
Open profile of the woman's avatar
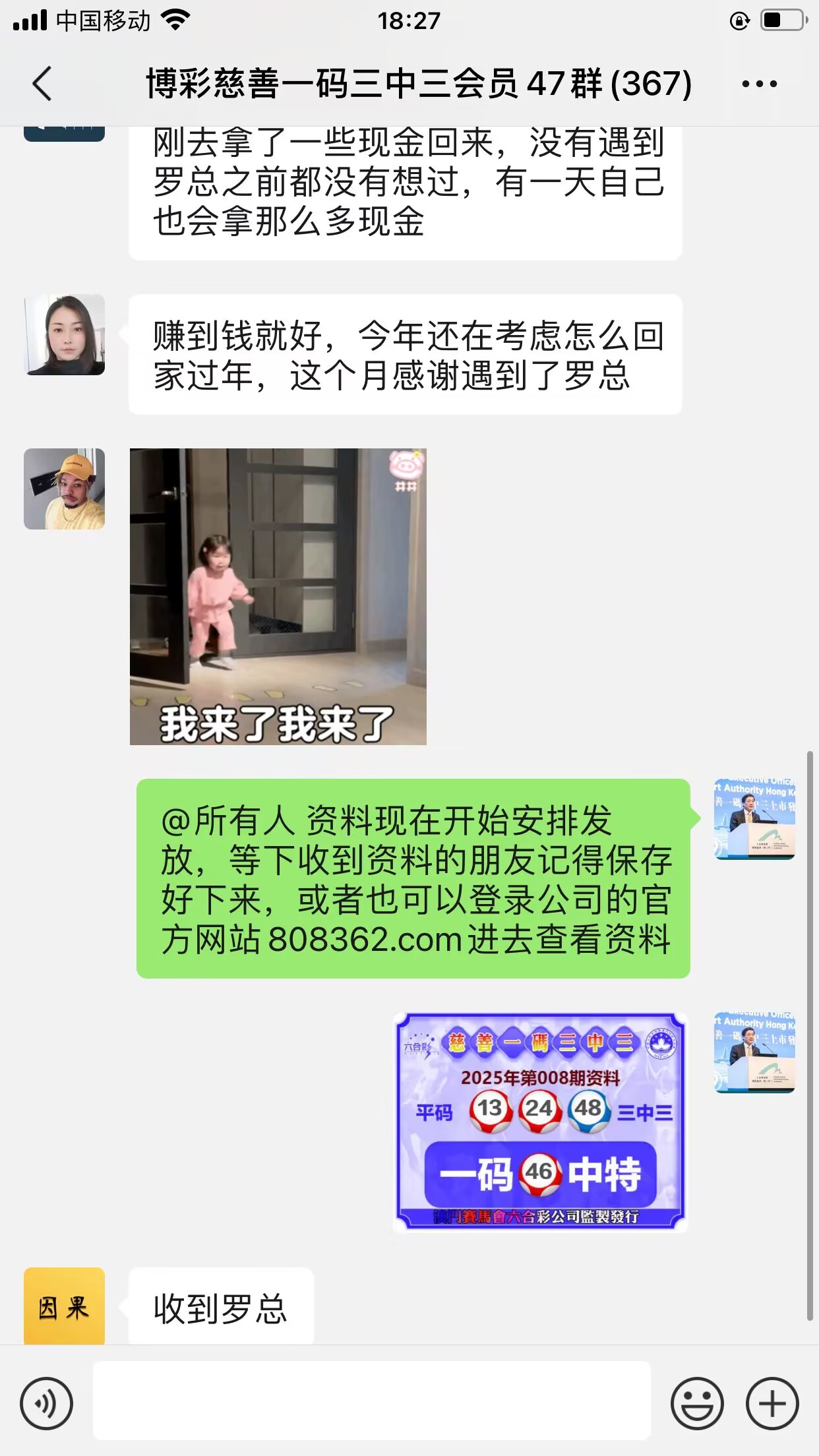[64, 334]
